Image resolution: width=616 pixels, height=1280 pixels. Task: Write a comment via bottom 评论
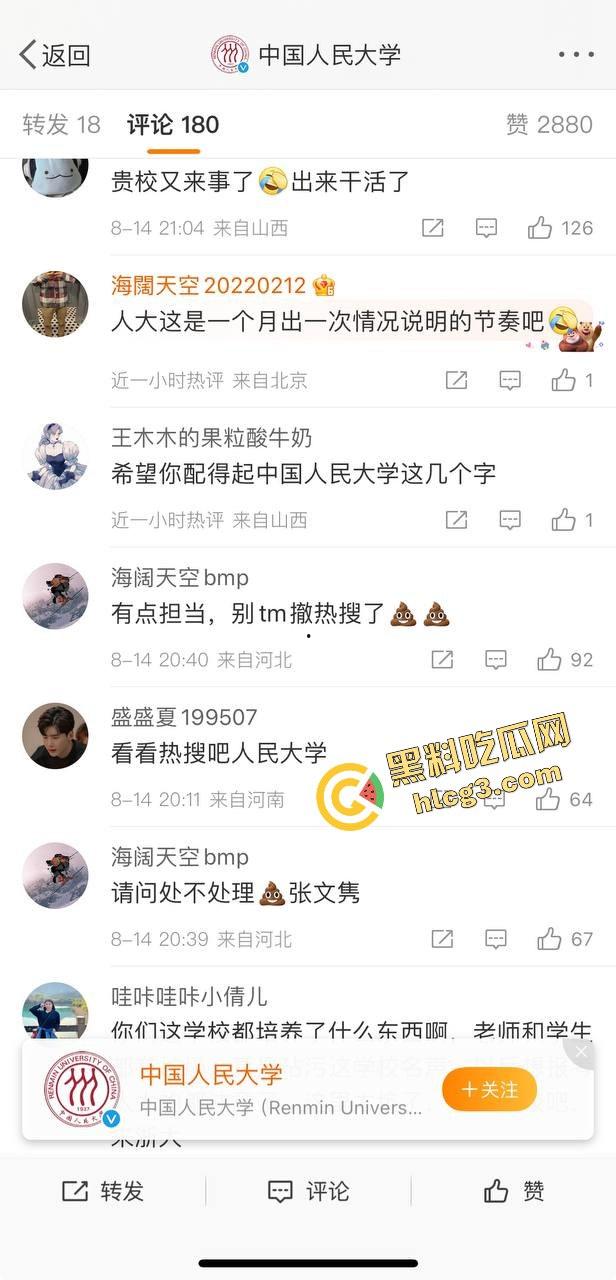click(x=308, y=1191)
